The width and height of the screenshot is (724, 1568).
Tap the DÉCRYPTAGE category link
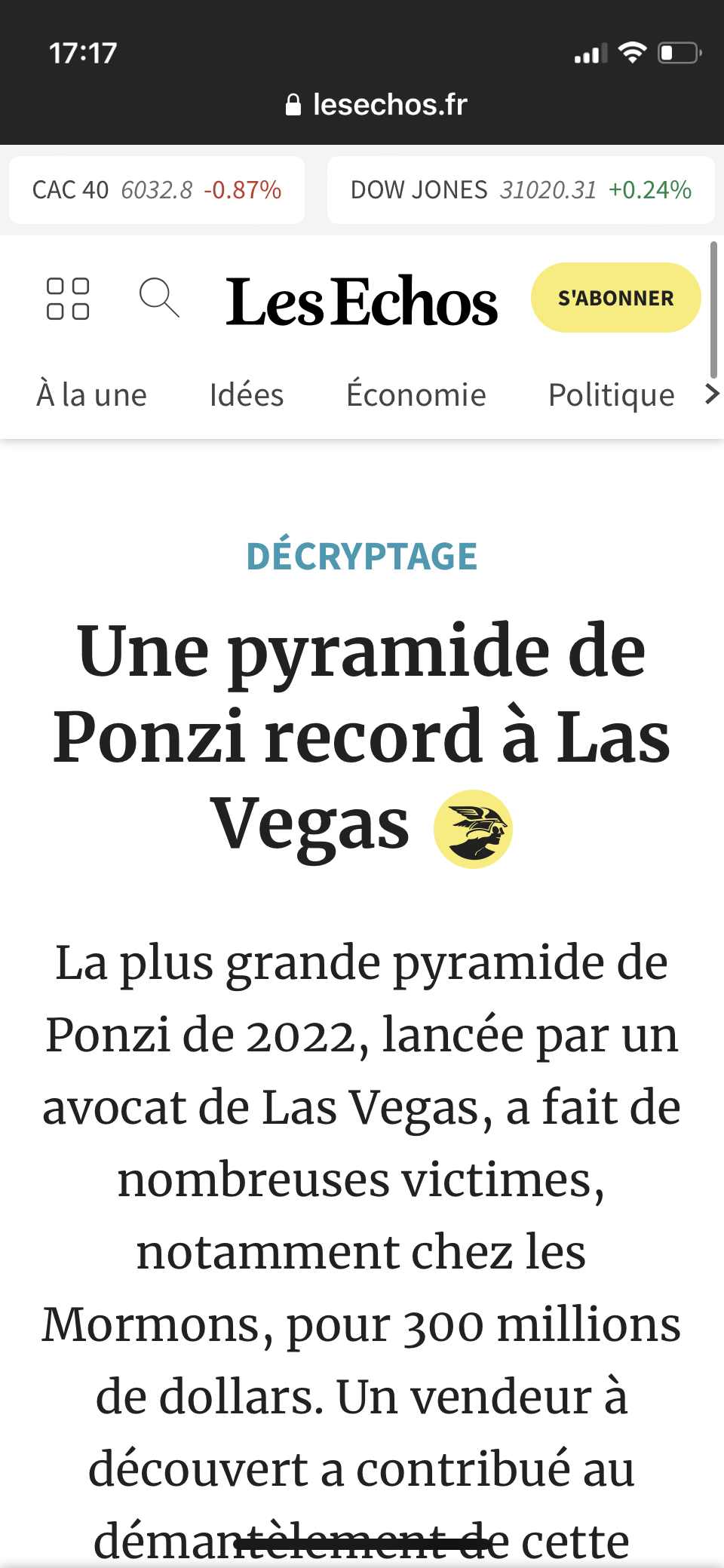point(362,557)
